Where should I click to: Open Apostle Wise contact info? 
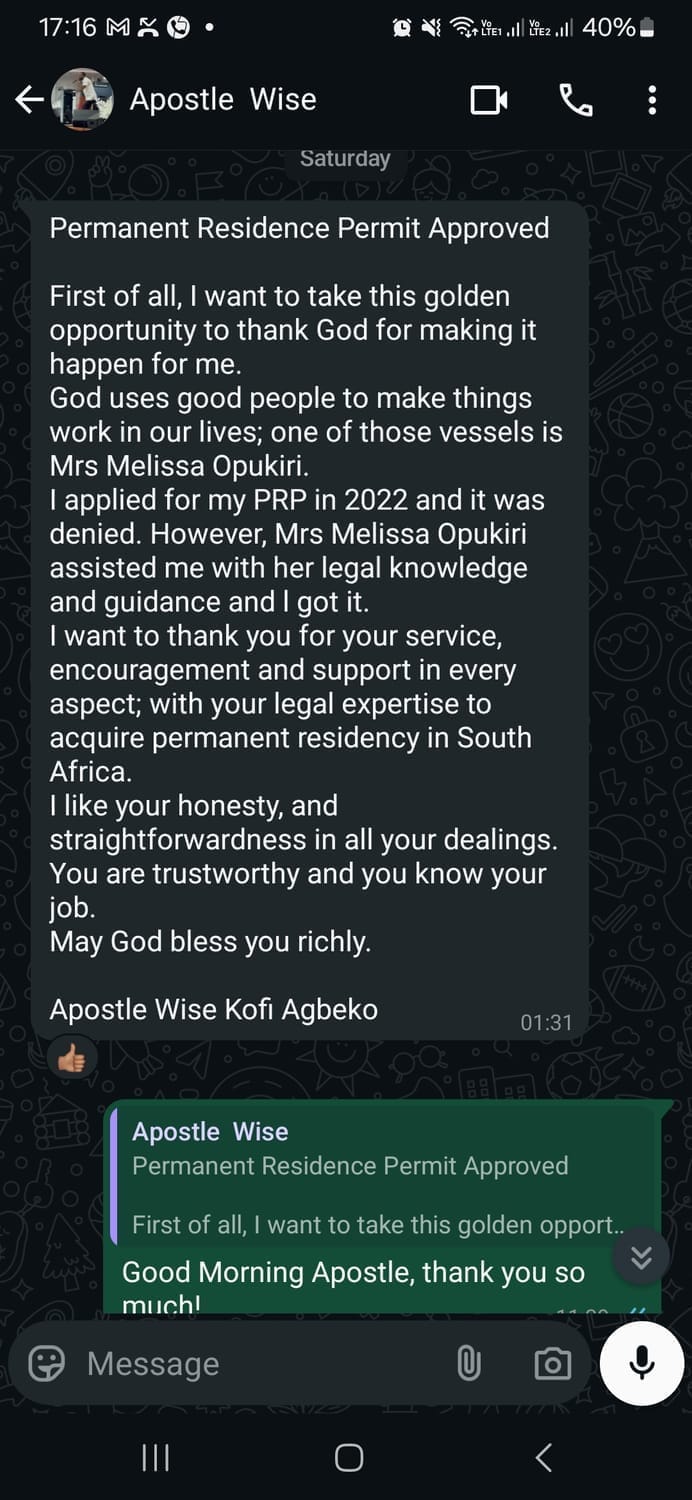[223, 99]
